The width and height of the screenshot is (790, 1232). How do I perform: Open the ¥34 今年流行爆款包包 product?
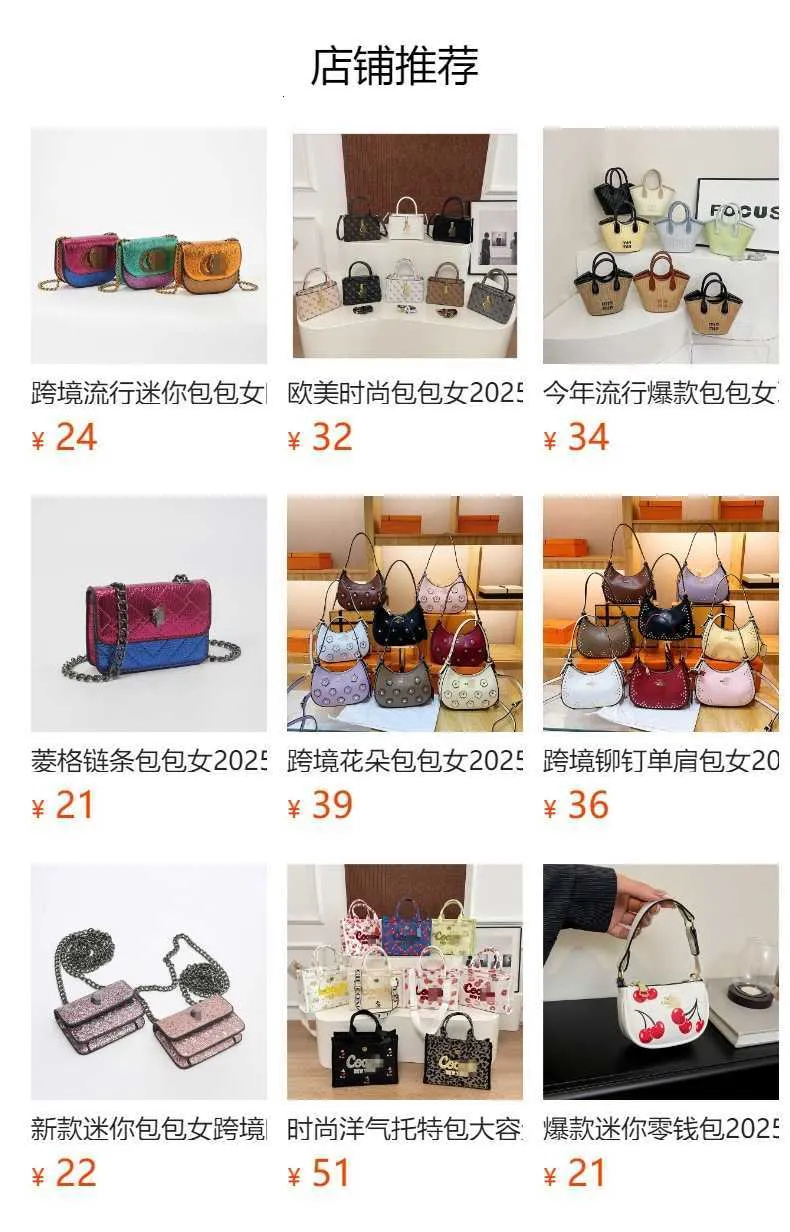click(660, 246)
